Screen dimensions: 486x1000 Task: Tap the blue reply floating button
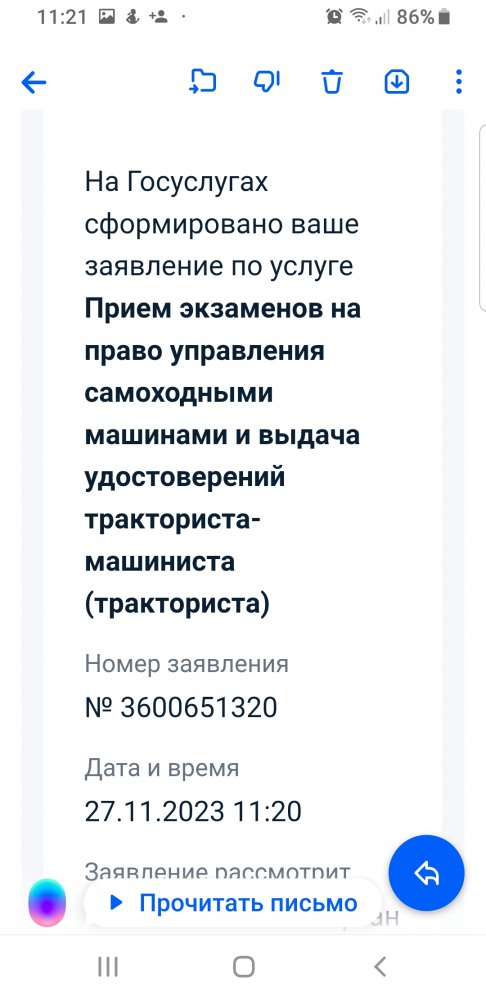pos(426,872)
